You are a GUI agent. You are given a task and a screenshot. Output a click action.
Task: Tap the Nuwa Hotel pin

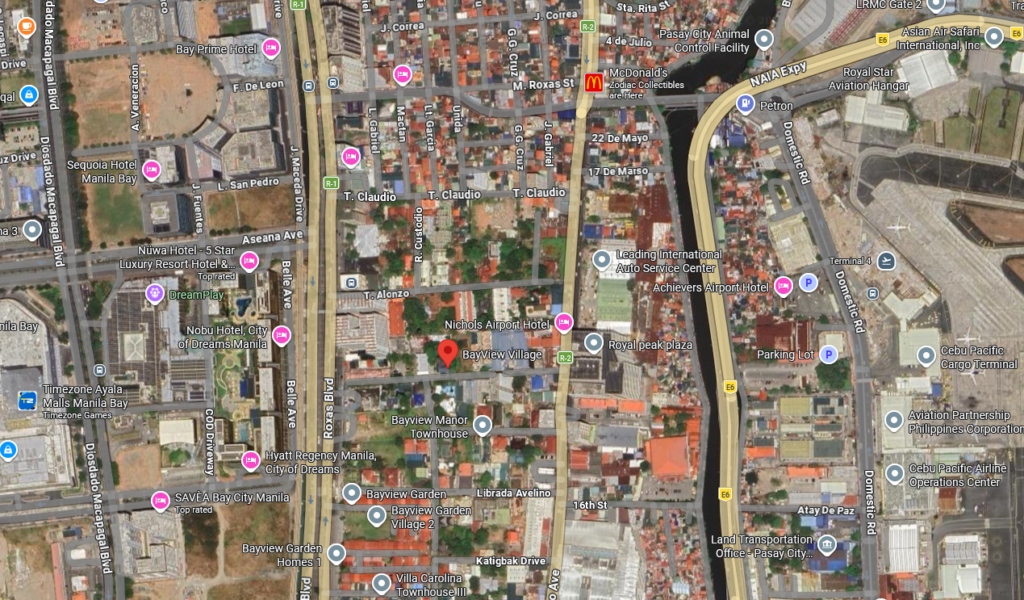point(249,261)
